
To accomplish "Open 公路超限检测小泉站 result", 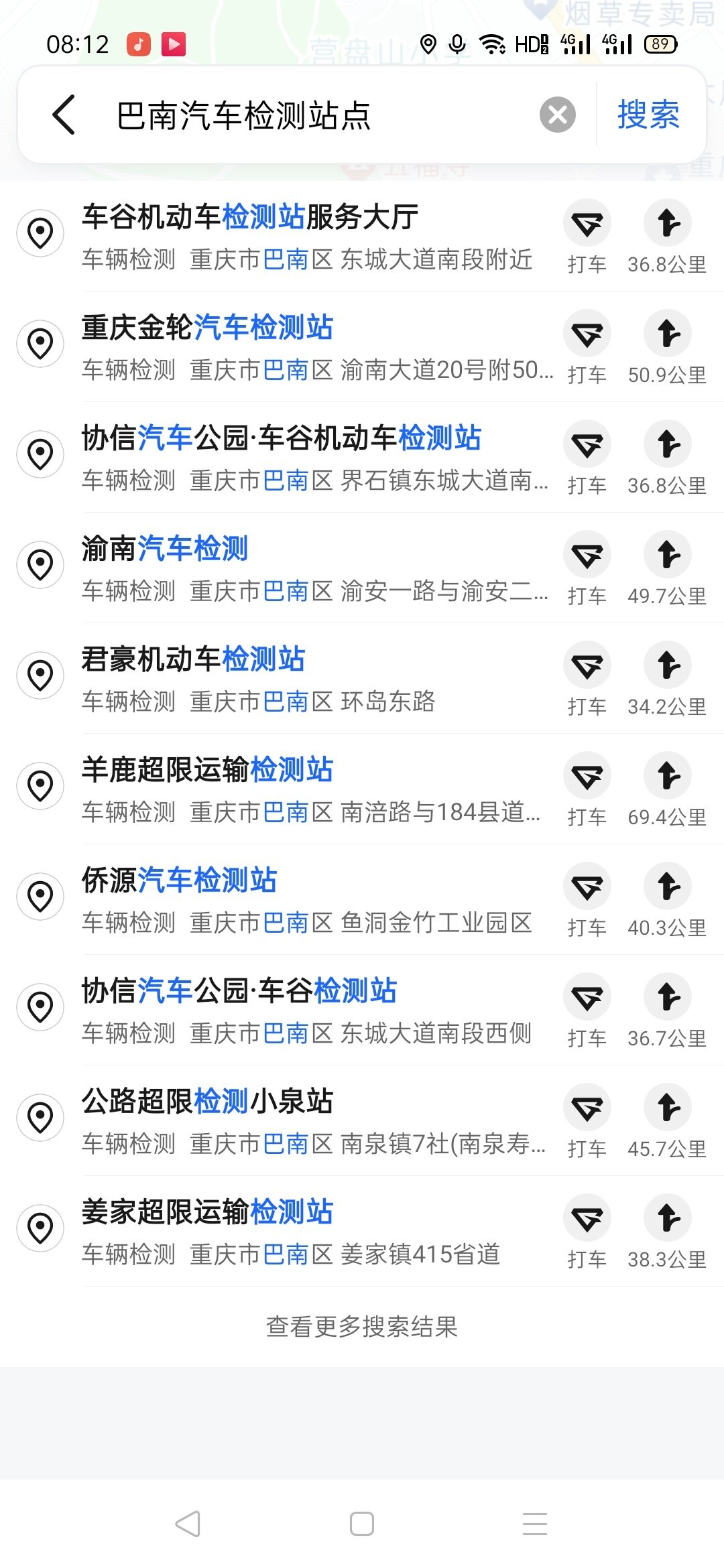I will click(x=308, y=1120).
